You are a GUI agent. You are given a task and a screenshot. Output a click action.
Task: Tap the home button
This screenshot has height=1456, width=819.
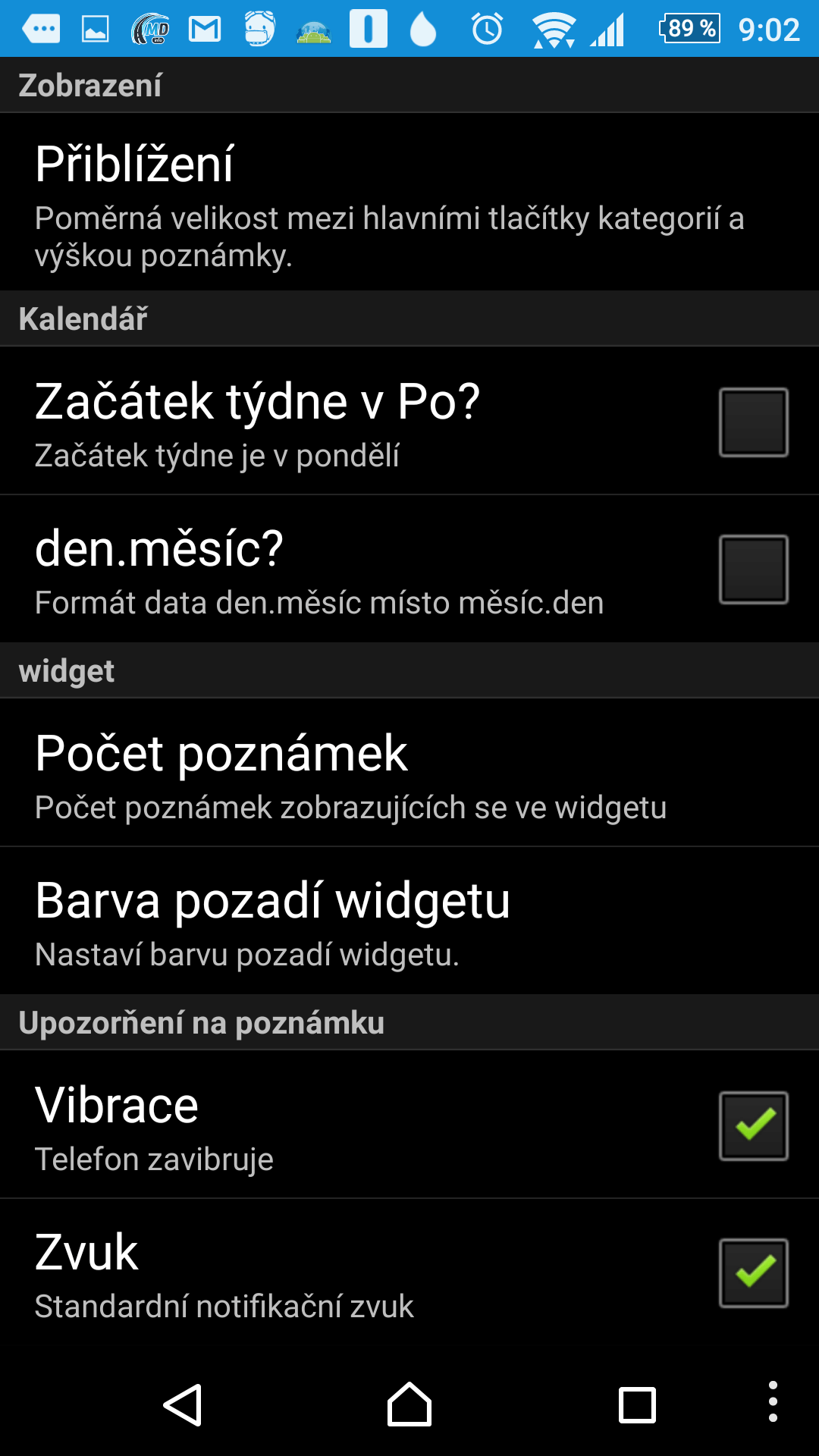click(409, 1404)
